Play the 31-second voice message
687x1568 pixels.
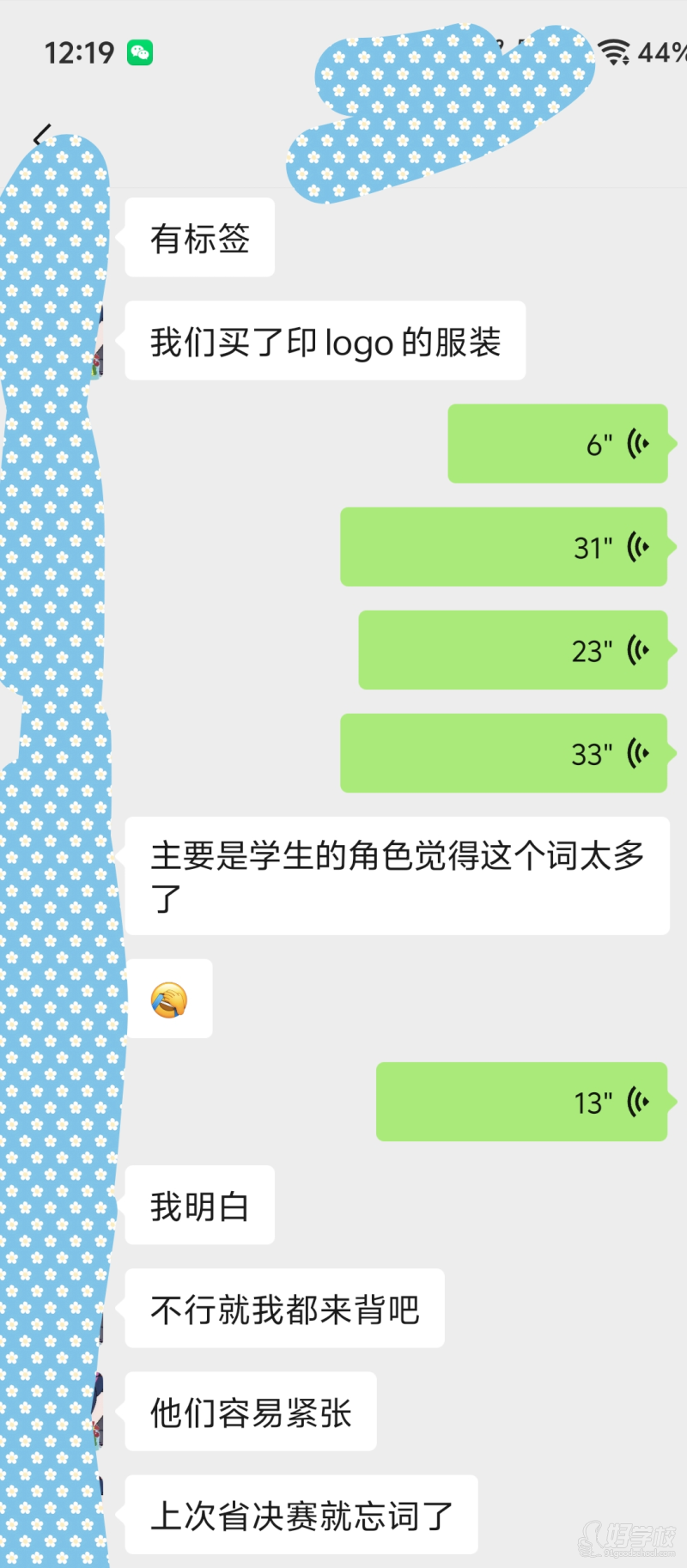tap(504, 547)
